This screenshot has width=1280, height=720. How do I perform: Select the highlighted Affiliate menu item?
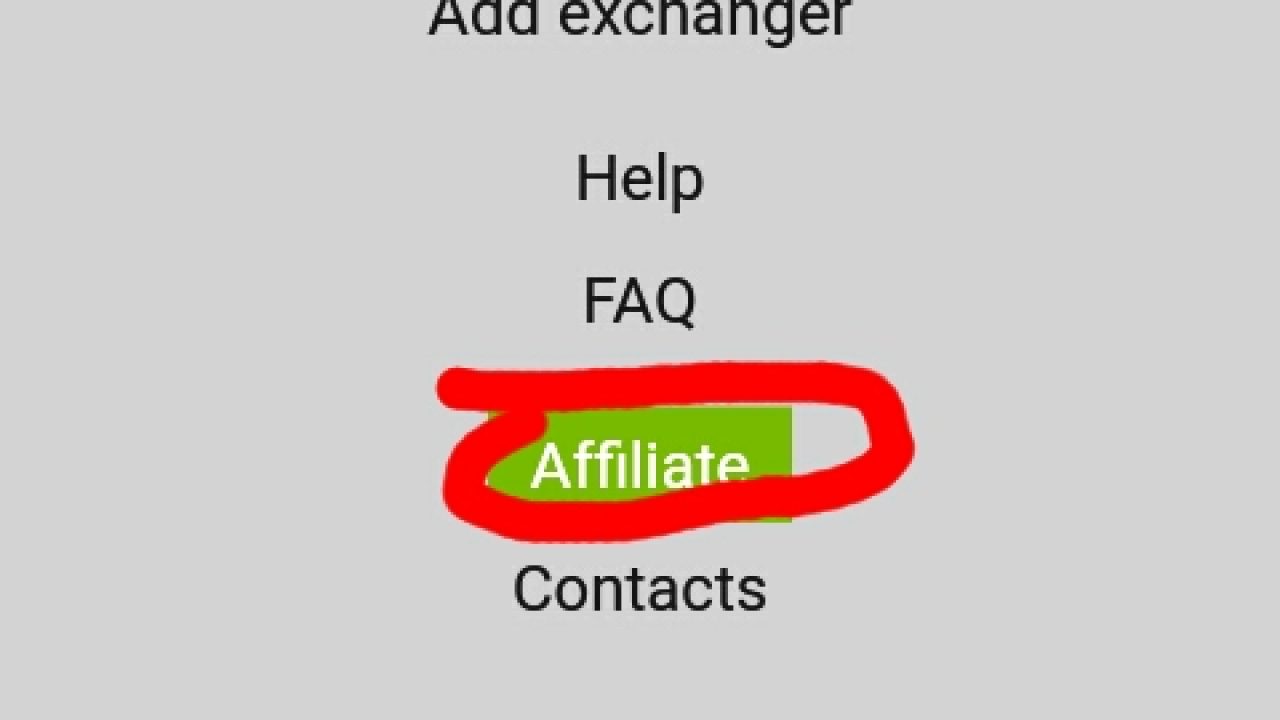click(640, 464)
